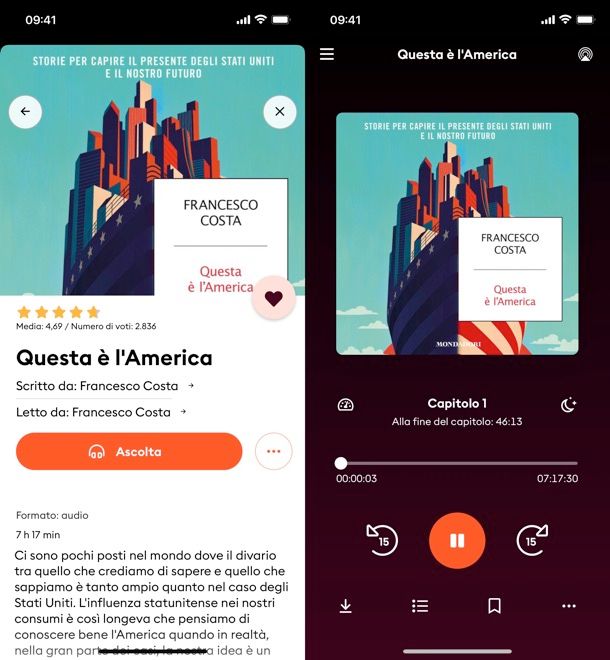Add Questa è l'America to favorites

[273, 298]
